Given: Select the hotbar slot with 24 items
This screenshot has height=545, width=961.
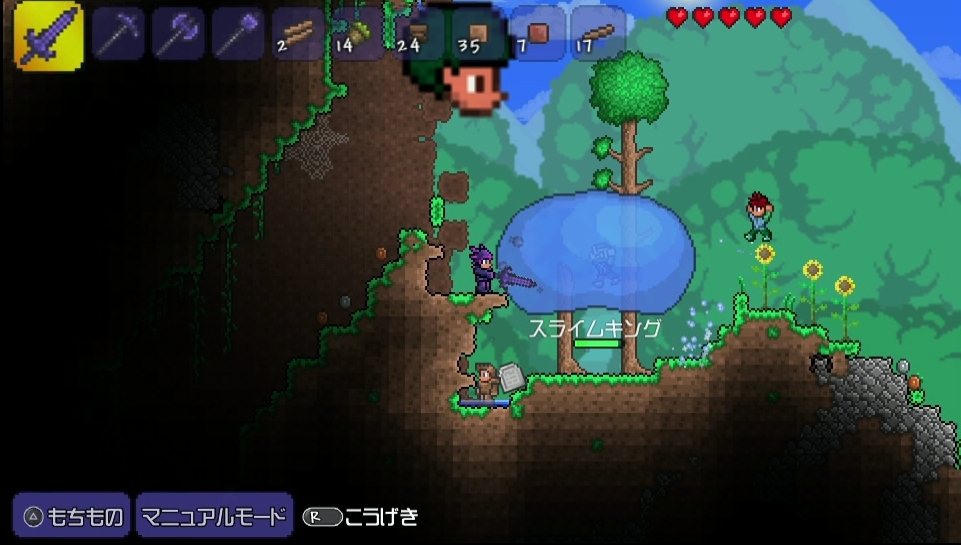Looking at the screenshot, I should coord(418,34).
